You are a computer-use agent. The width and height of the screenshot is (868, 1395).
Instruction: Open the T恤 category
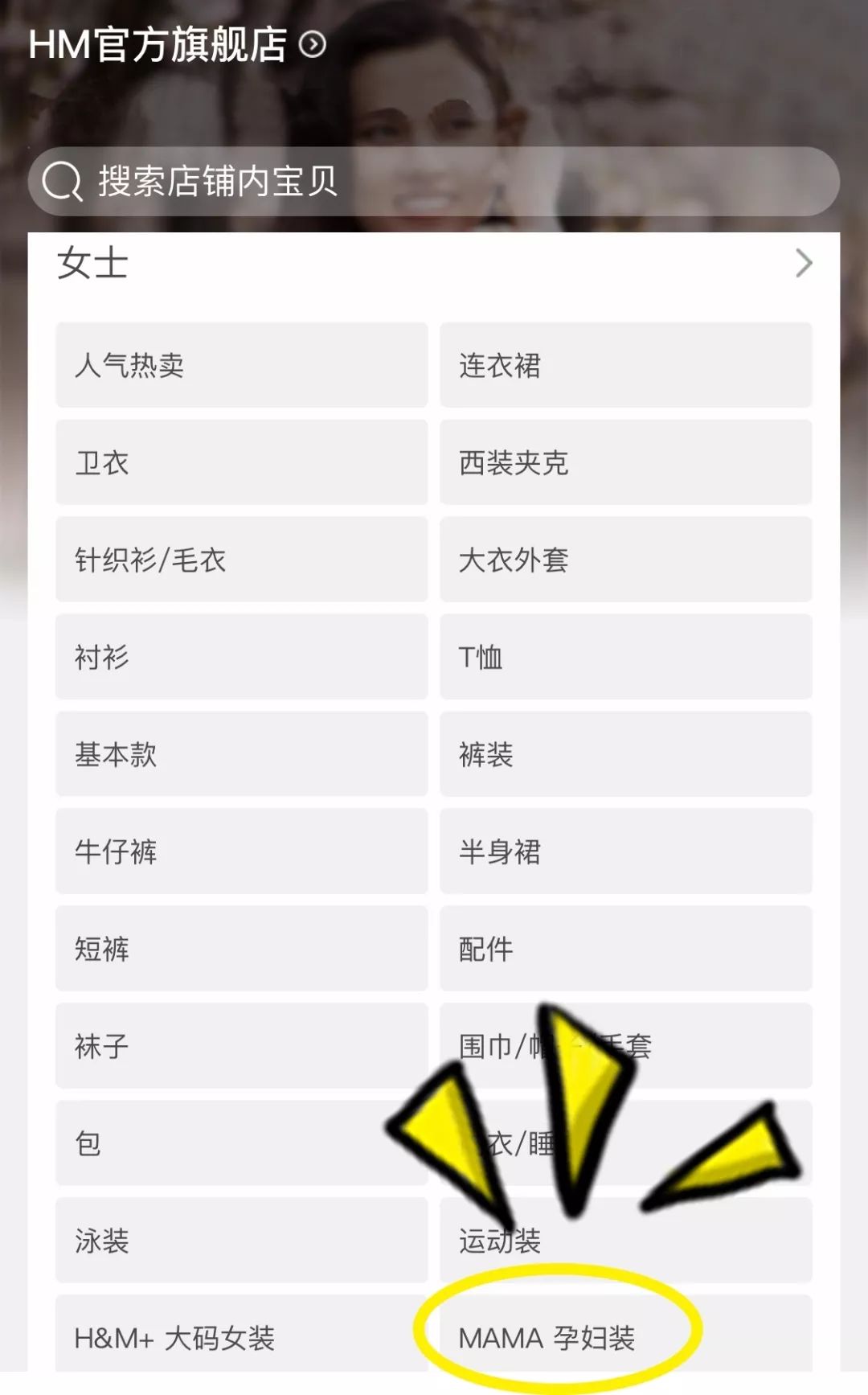coord(625,658)
